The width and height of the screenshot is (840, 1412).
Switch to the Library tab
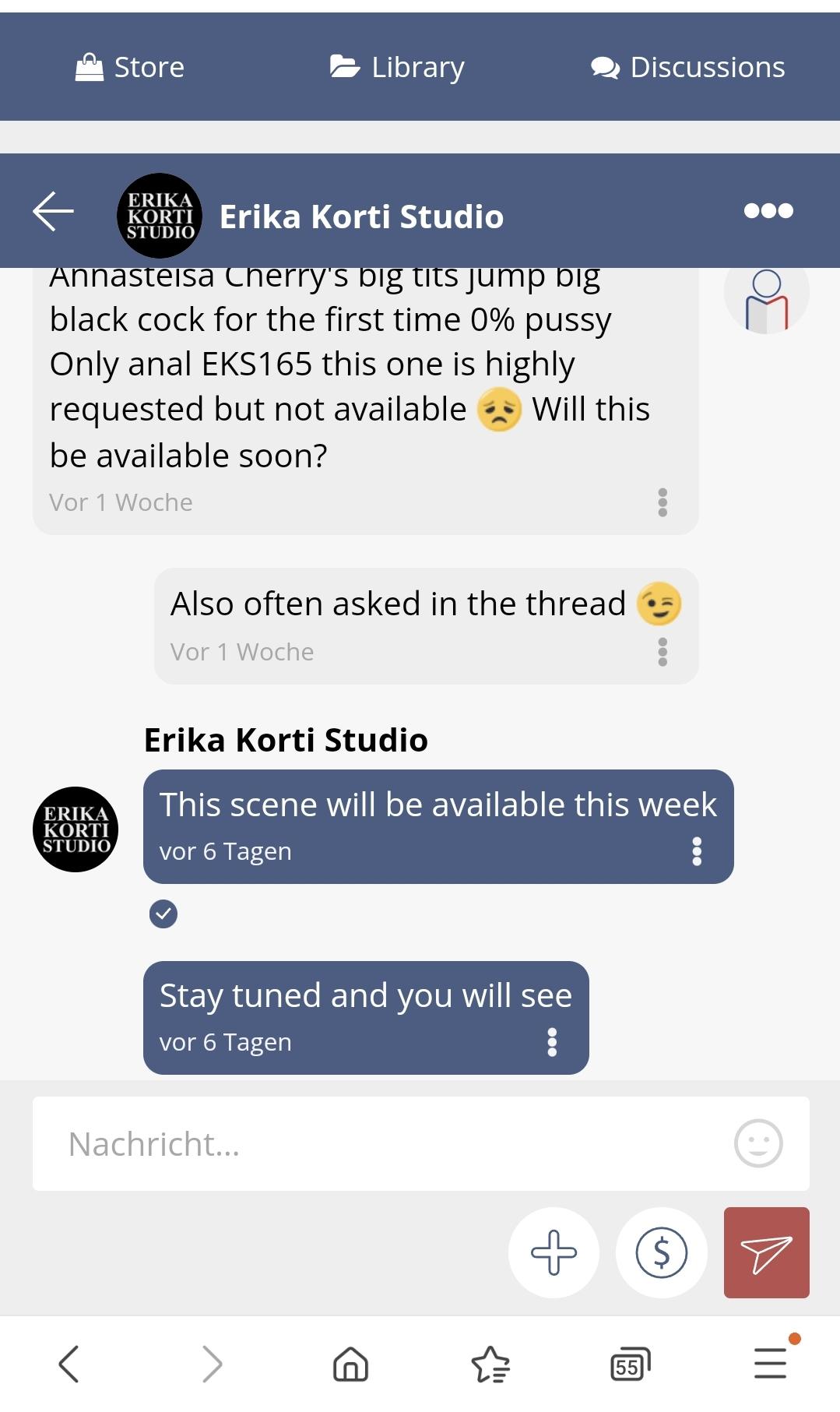coord(397,67)
